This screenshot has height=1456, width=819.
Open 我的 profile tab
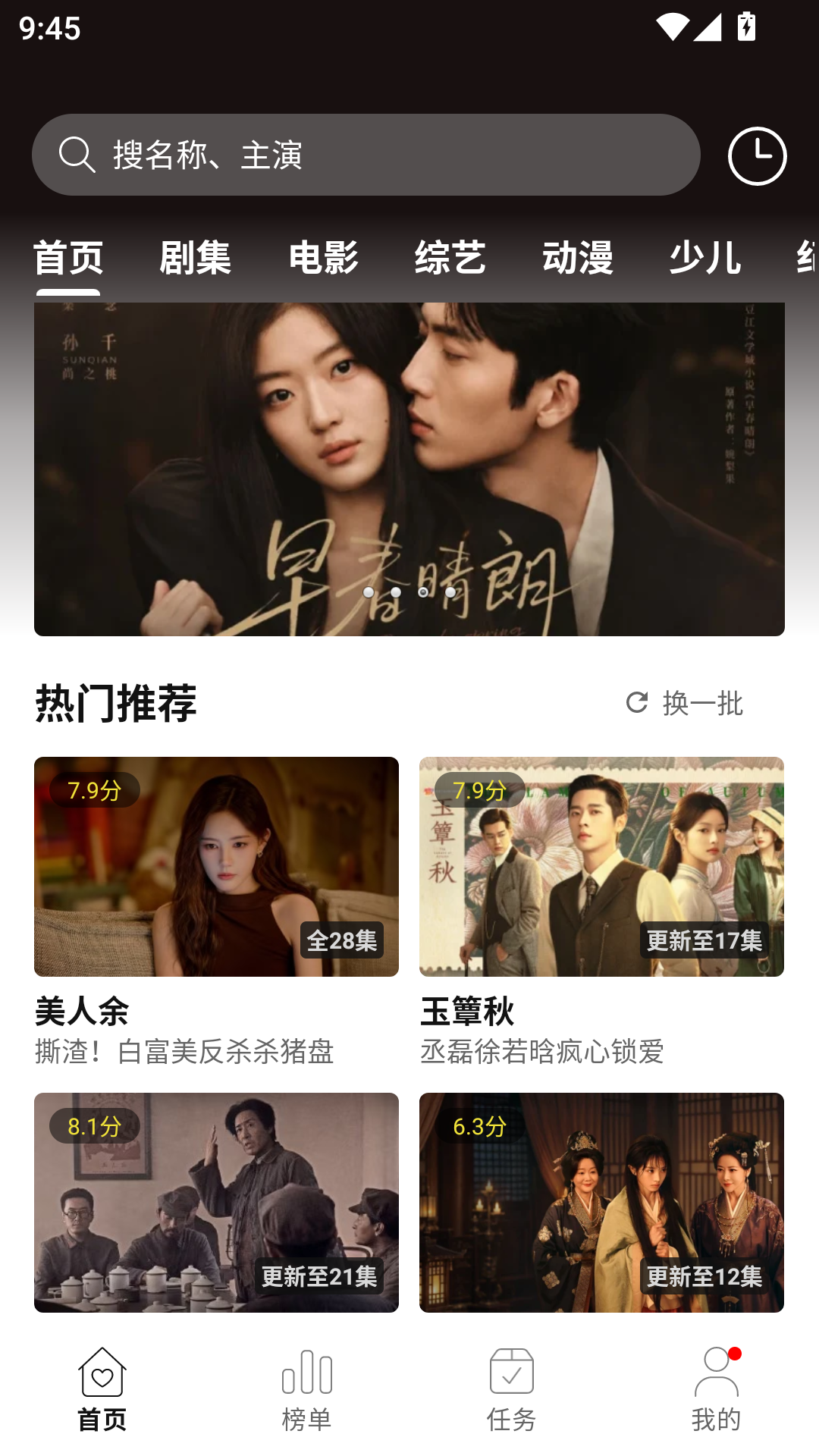[x=717, y=1391]
